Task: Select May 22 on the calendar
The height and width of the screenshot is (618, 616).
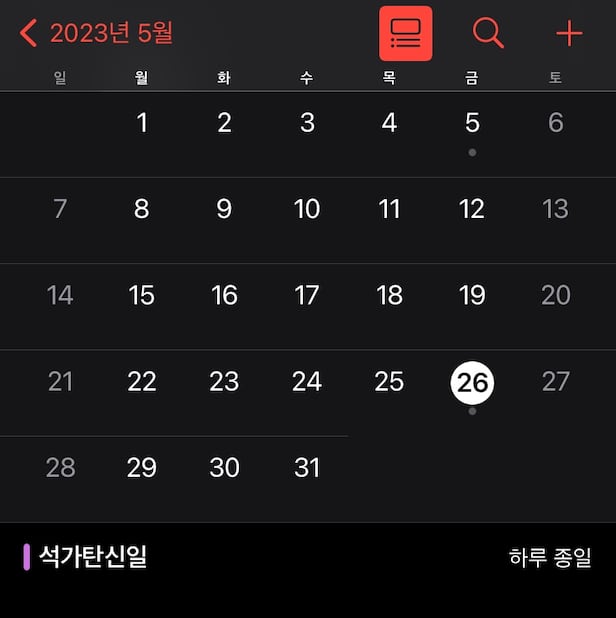Action: [142, 381]
